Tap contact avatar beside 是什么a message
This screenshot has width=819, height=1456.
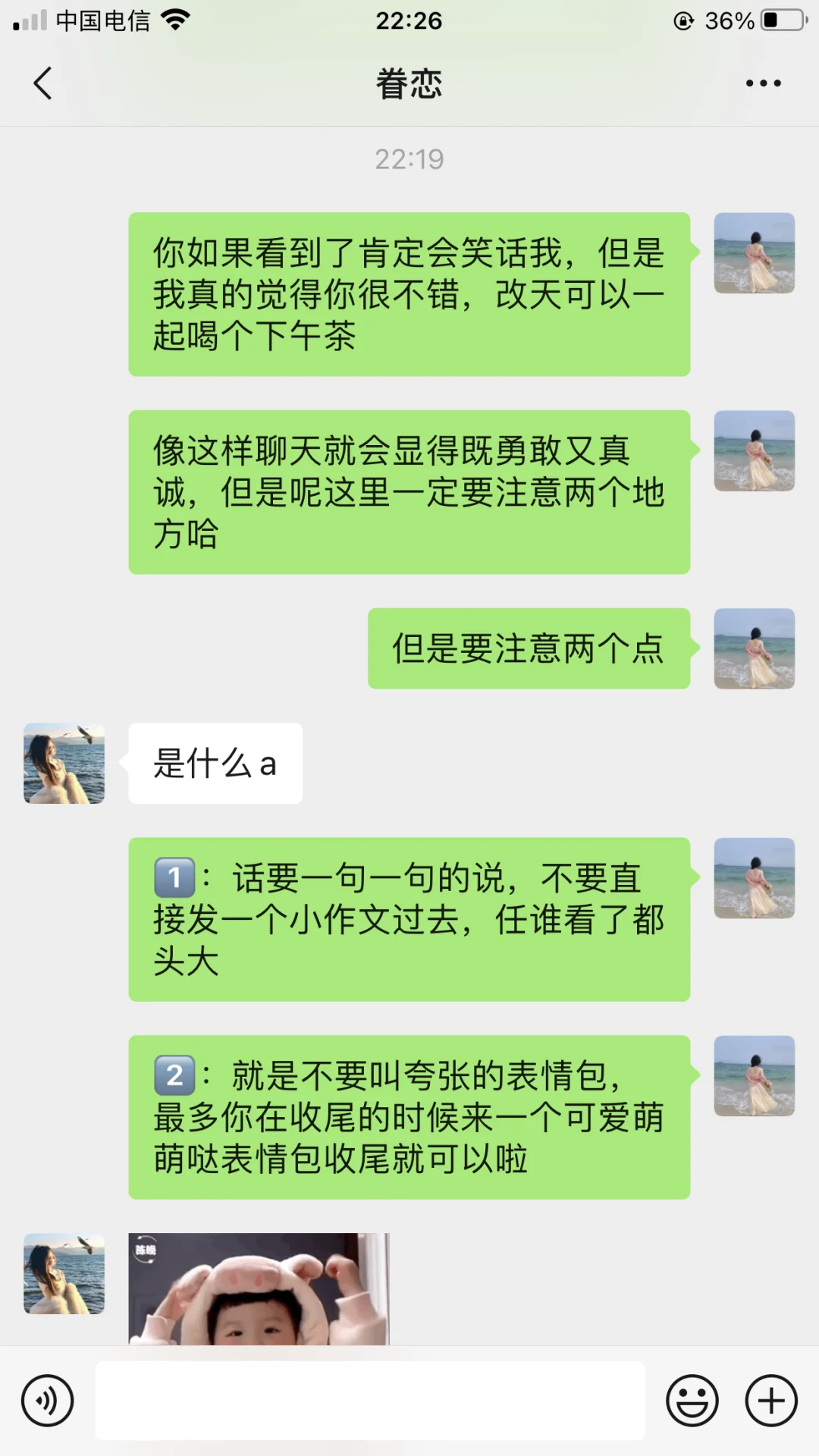64,764
